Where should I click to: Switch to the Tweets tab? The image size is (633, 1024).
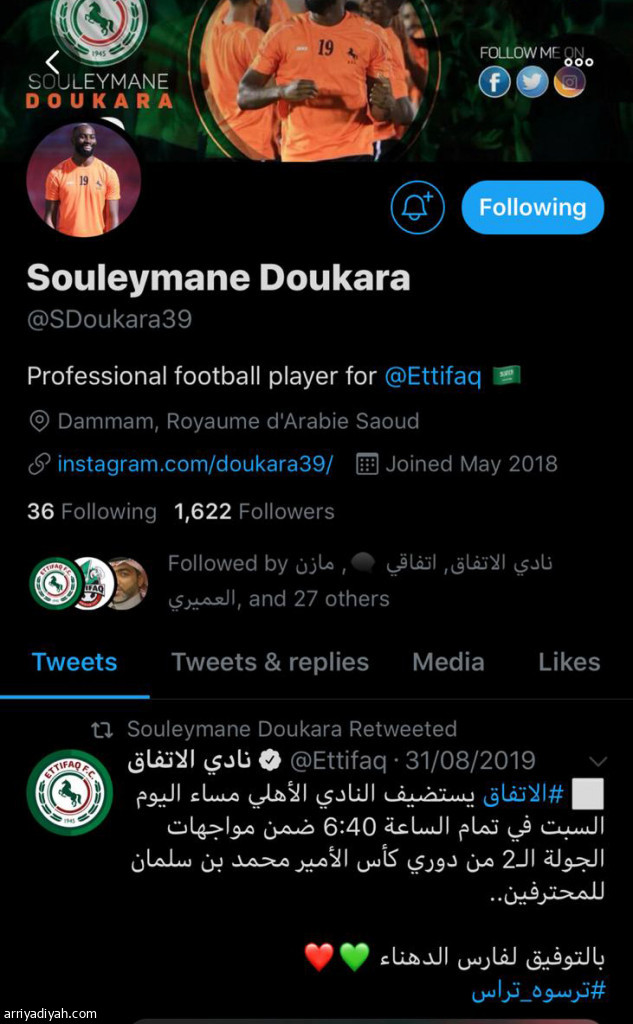tap(74, 662)
